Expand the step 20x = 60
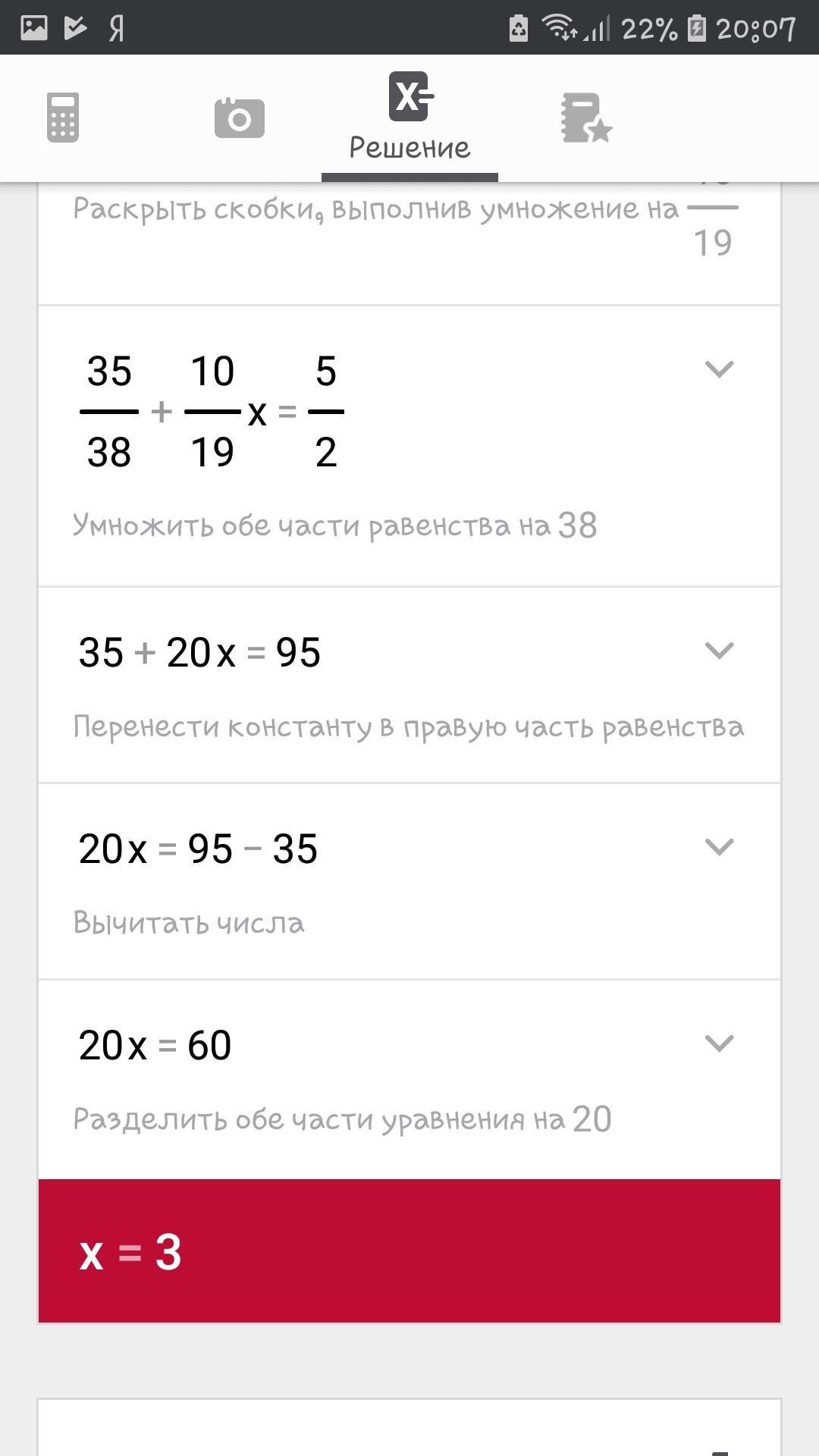The height and width of the screenshot is (1456, 819). point(719,1043)
